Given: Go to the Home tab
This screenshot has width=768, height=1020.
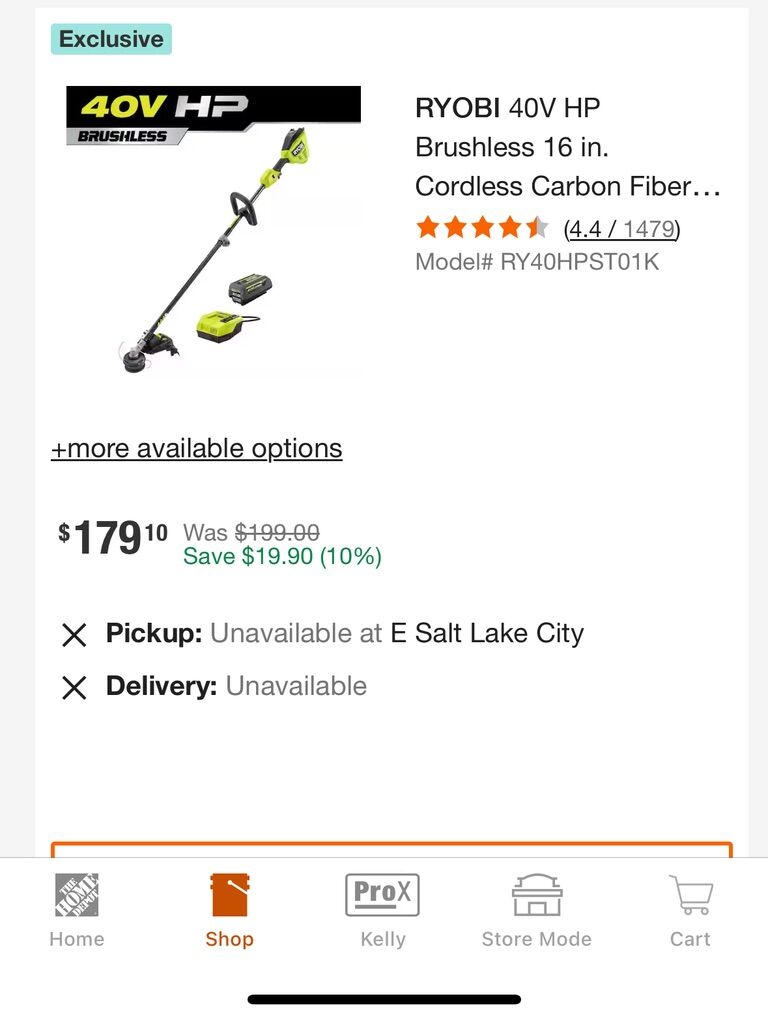Looking at the screenshot, I should point(77,909).
